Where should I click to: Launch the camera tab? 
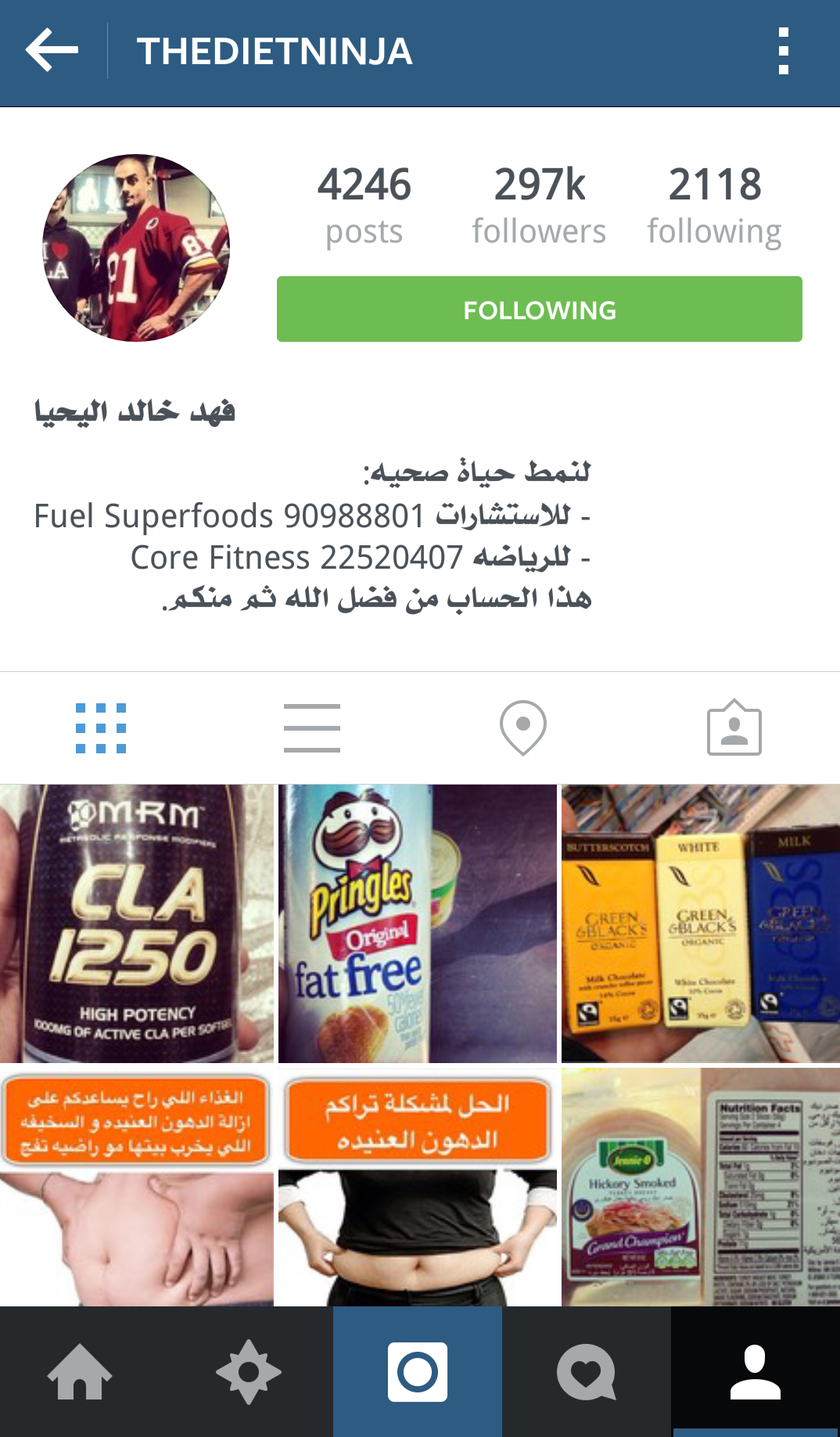417,1372
